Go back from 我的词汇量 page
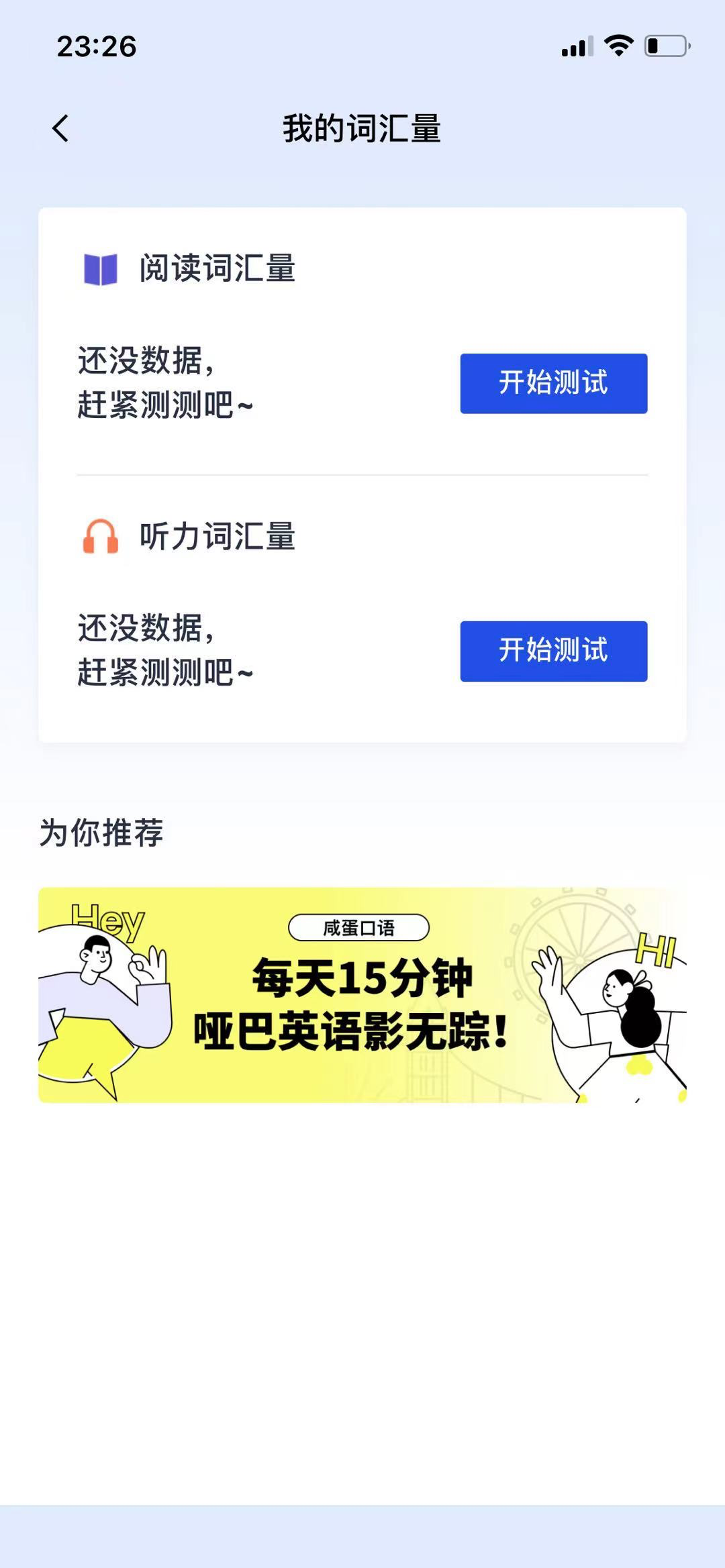 point(60,128)
